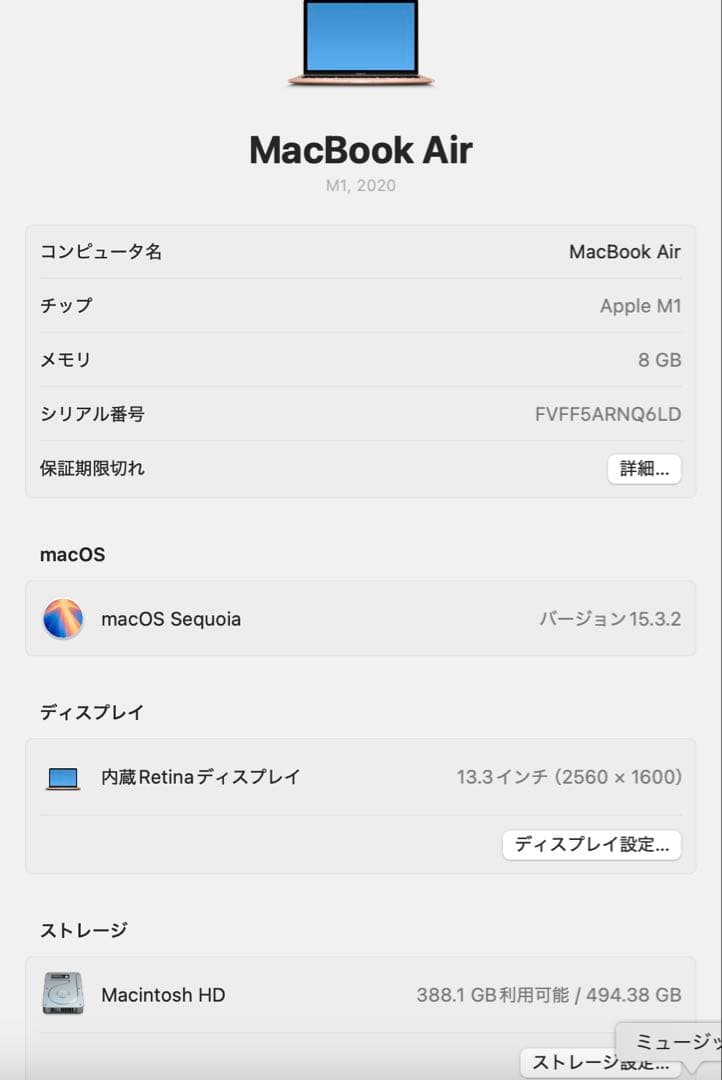The height and width of the screenshot is (1080, 722).
Task: Click the internal Retina display icon
Action: [62, 777]
